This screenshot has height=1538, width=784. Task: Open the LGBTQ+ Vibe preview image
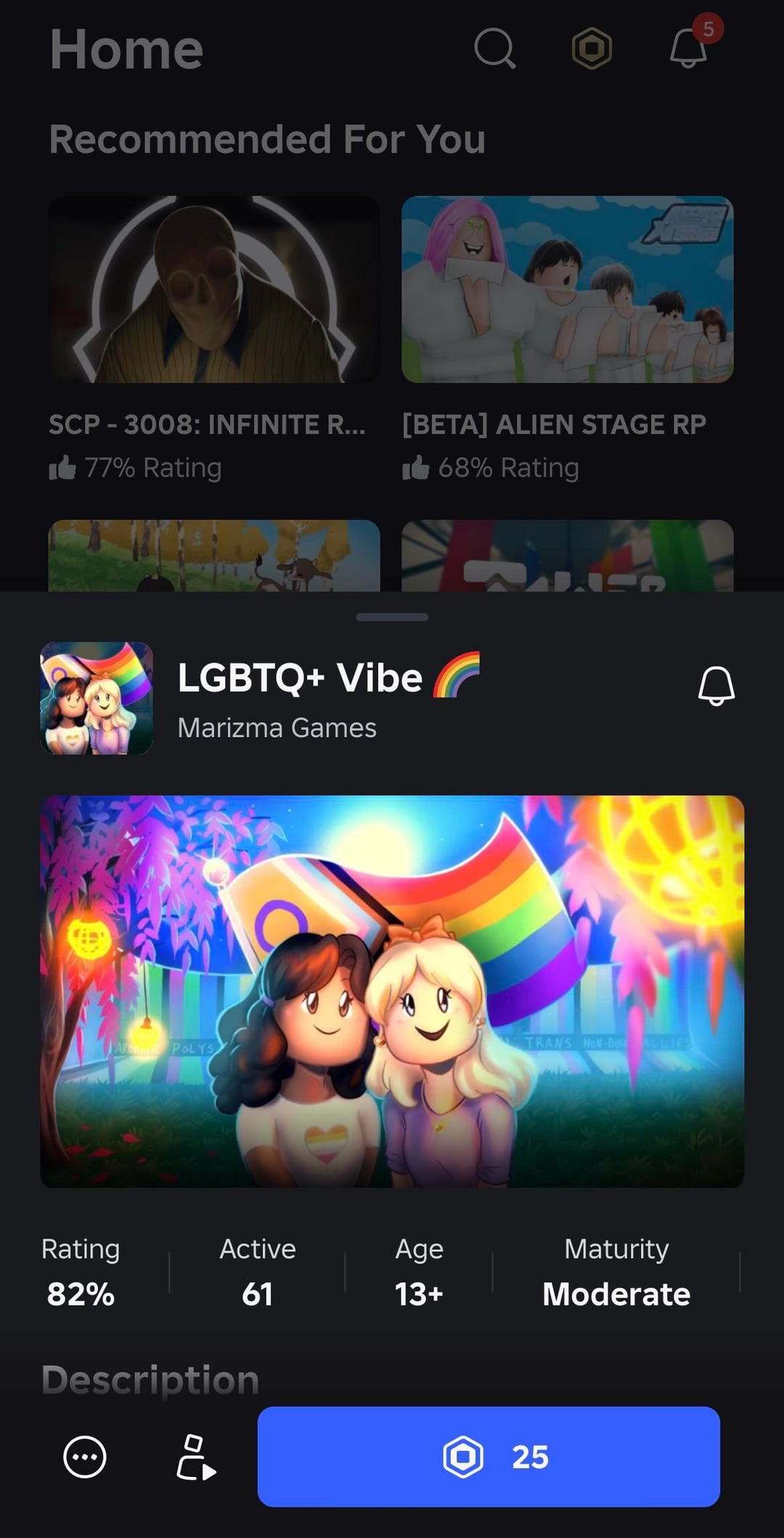(392, 991)
